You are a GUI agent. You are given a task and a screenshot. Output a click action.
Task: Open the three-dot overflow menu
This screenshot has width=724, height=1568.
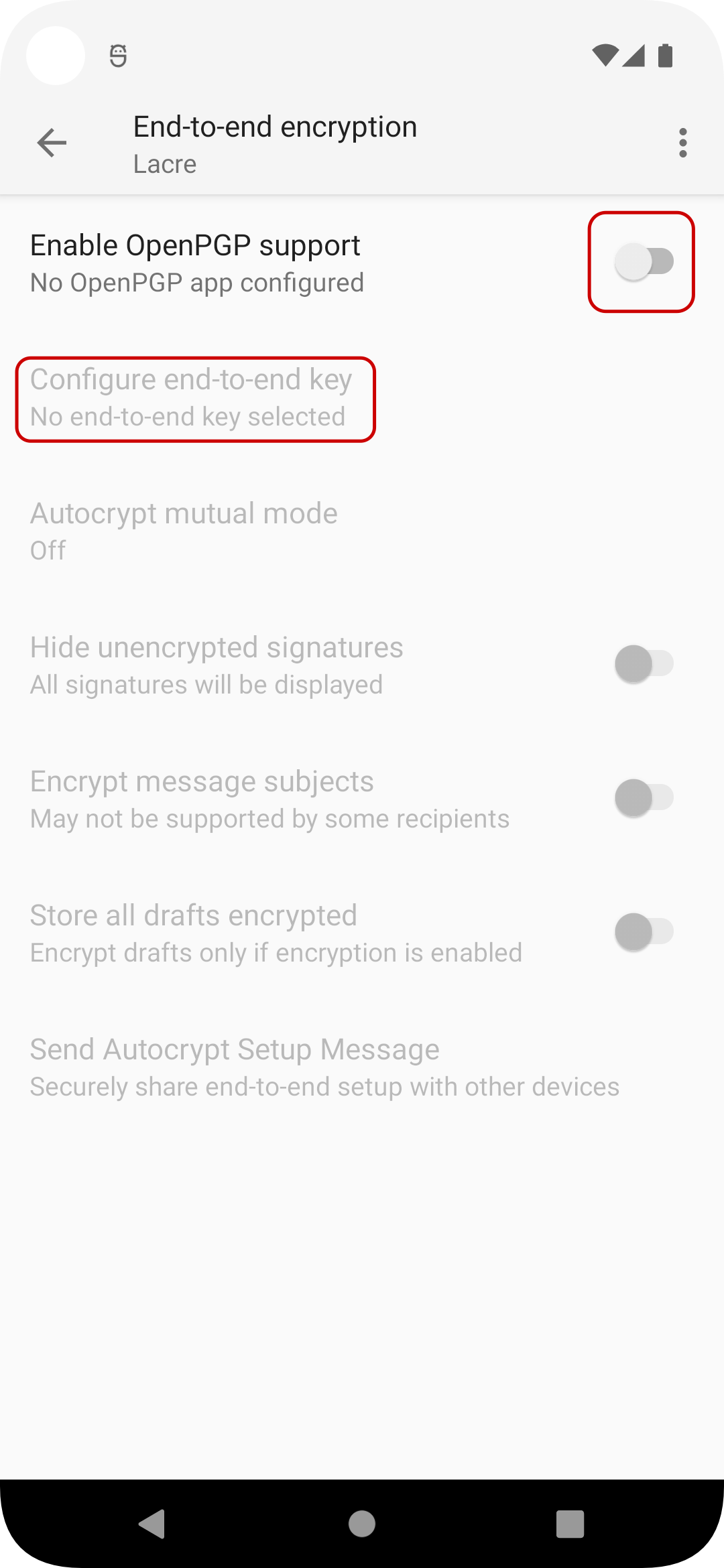tap(682, 143)
